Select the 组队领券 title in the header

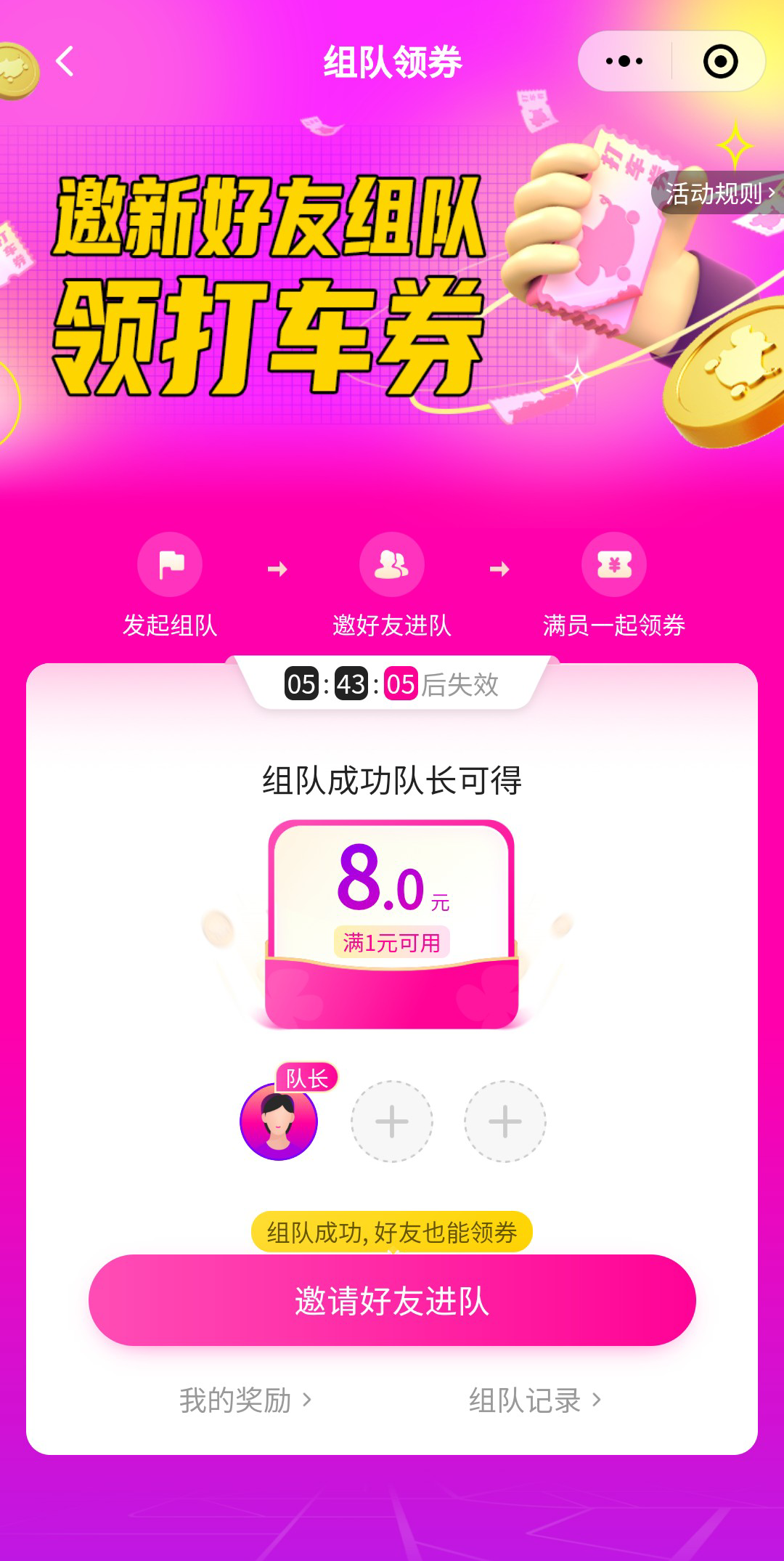(392, 62)
